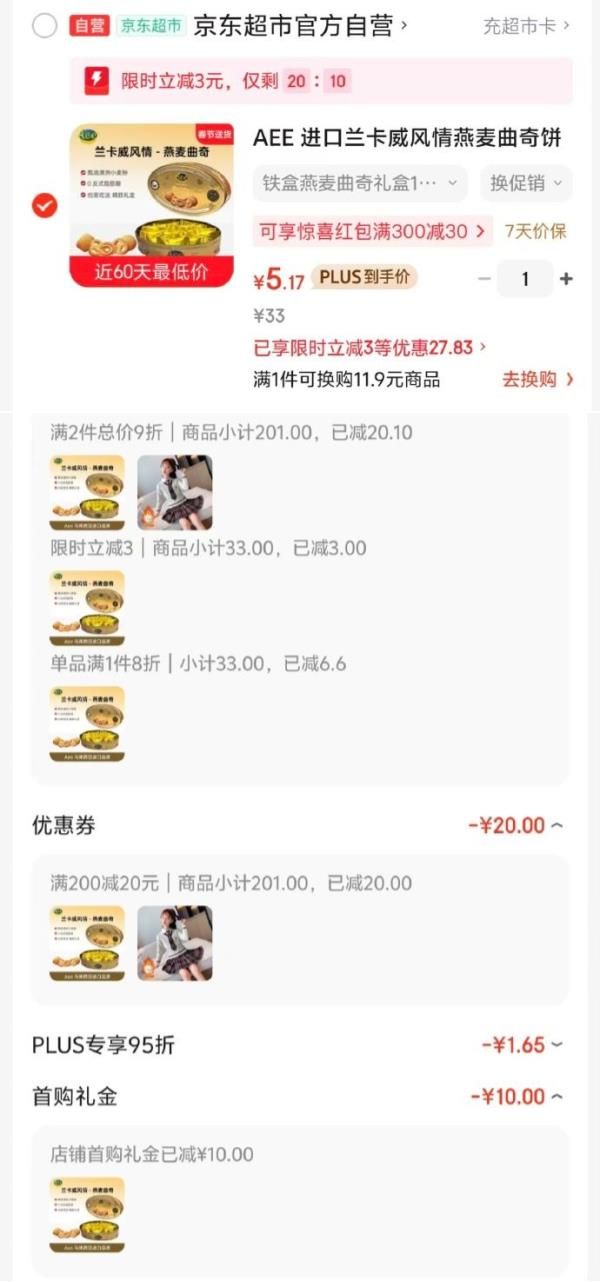The height and width of the screenshot is (1282, 600).
Task: Decrease the cookie quantity by one
Action: tap(485, 279)
